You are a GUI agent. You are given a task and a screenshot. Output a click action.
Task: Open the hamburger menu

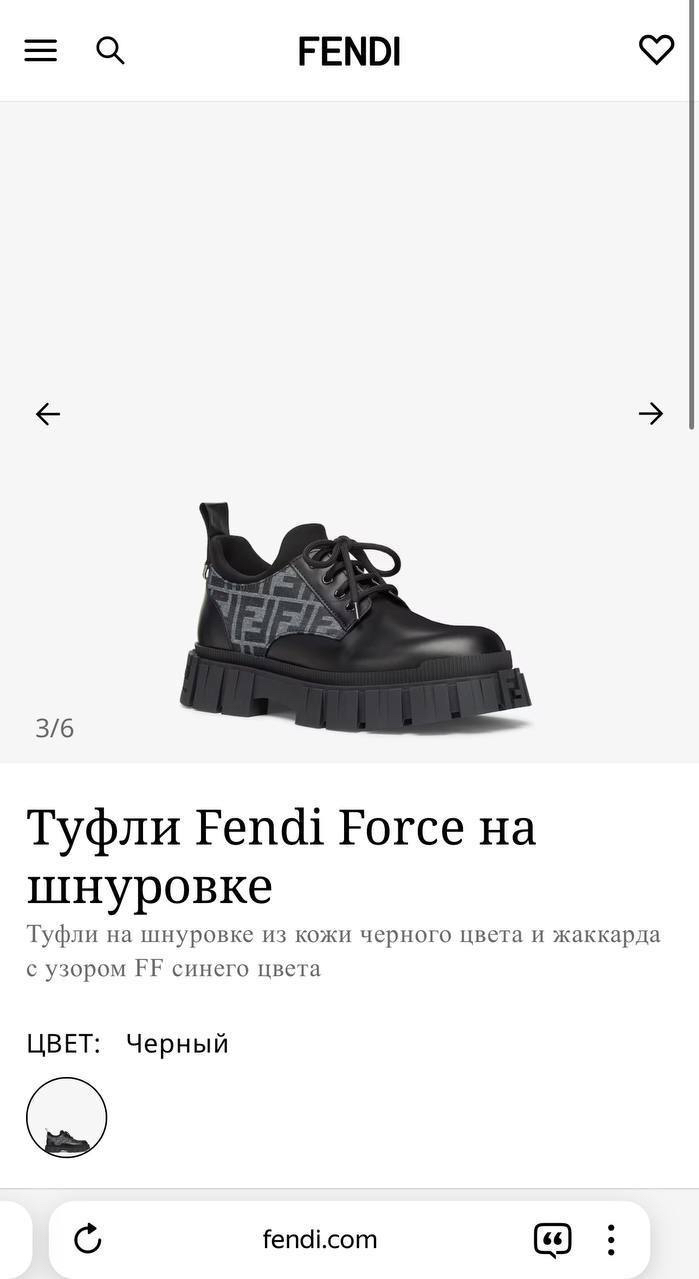[x=40, y=50]
